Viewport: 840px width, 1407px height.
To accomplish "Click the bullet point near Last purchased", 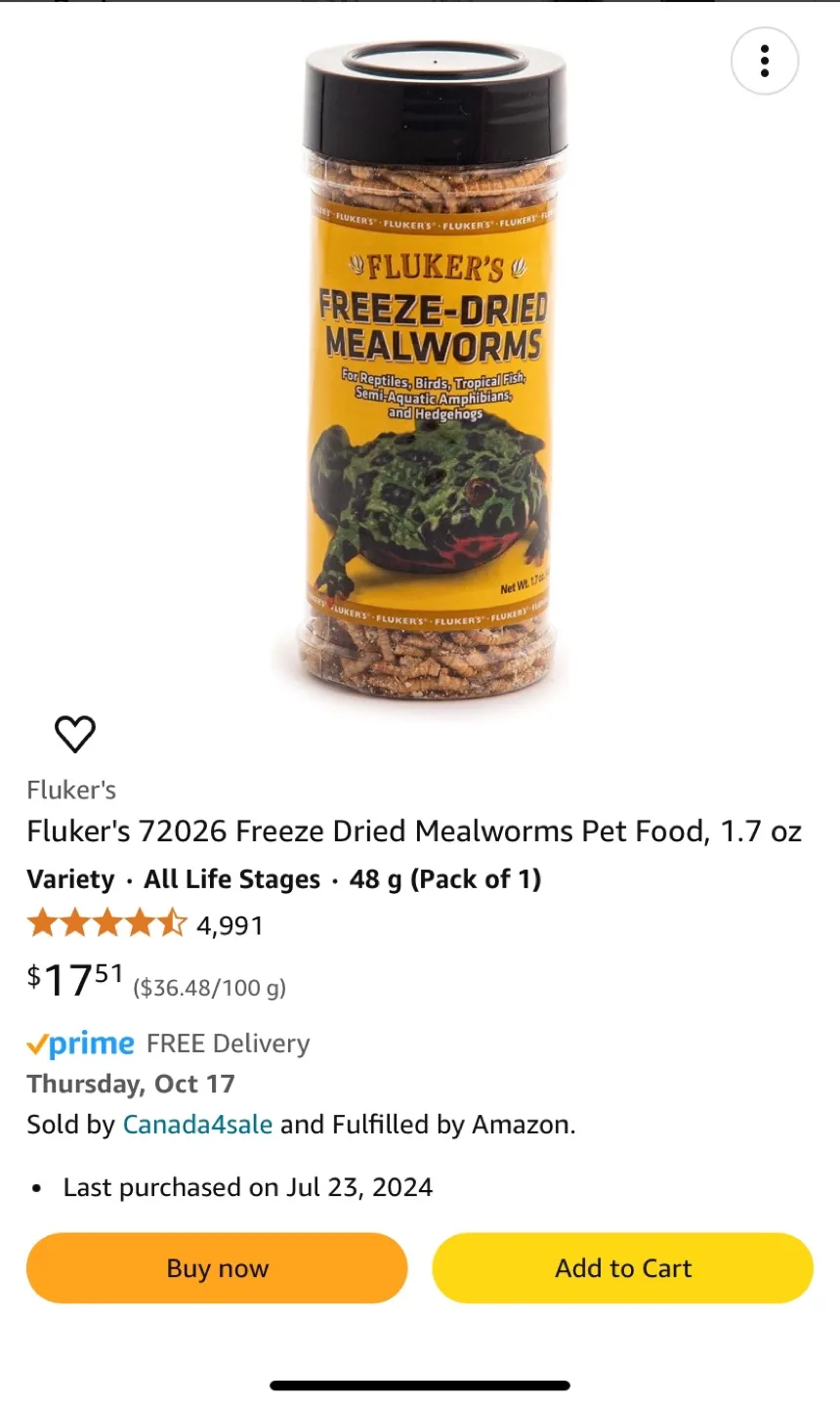I will [36, 1187].
